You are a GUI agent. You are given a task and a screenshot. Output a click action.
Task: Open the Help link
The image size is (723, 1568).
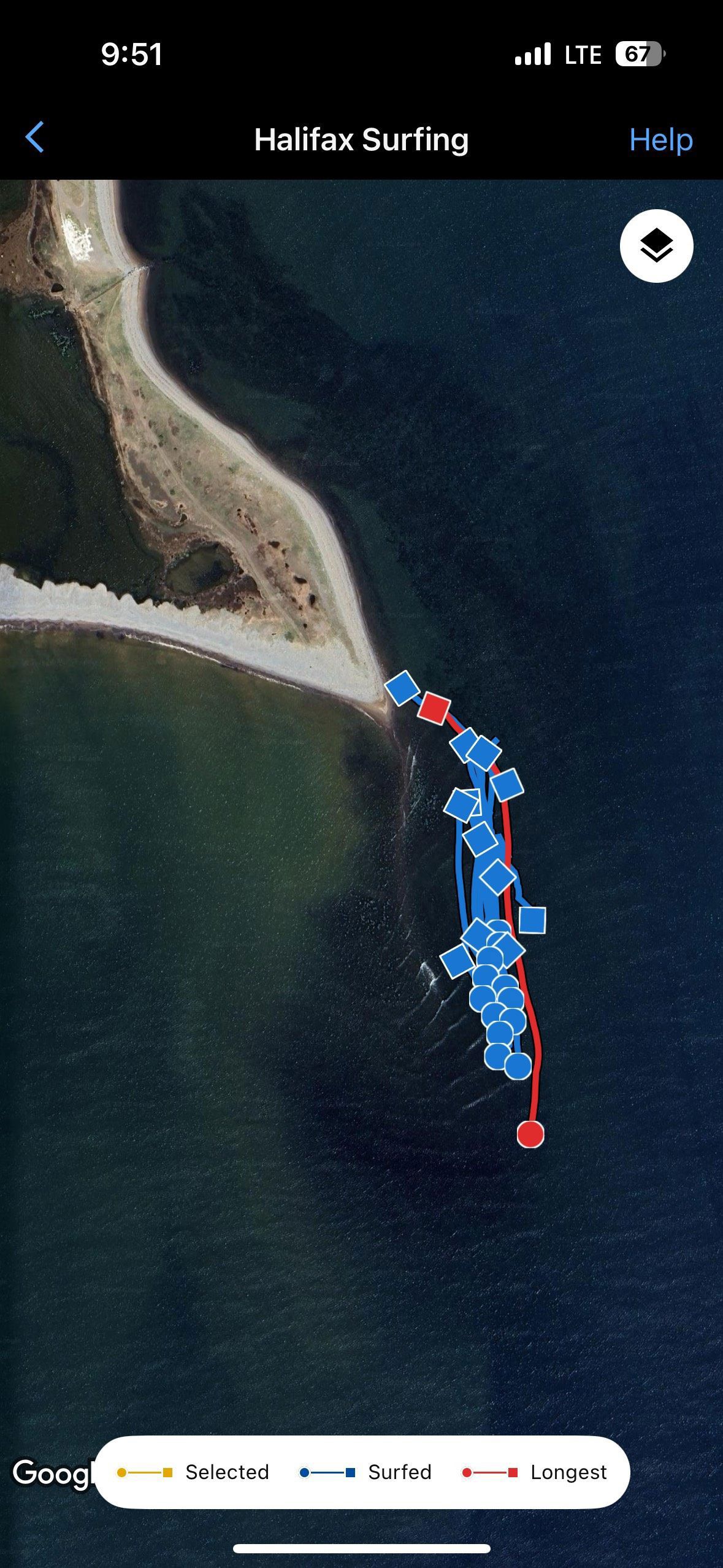(661, 140)
